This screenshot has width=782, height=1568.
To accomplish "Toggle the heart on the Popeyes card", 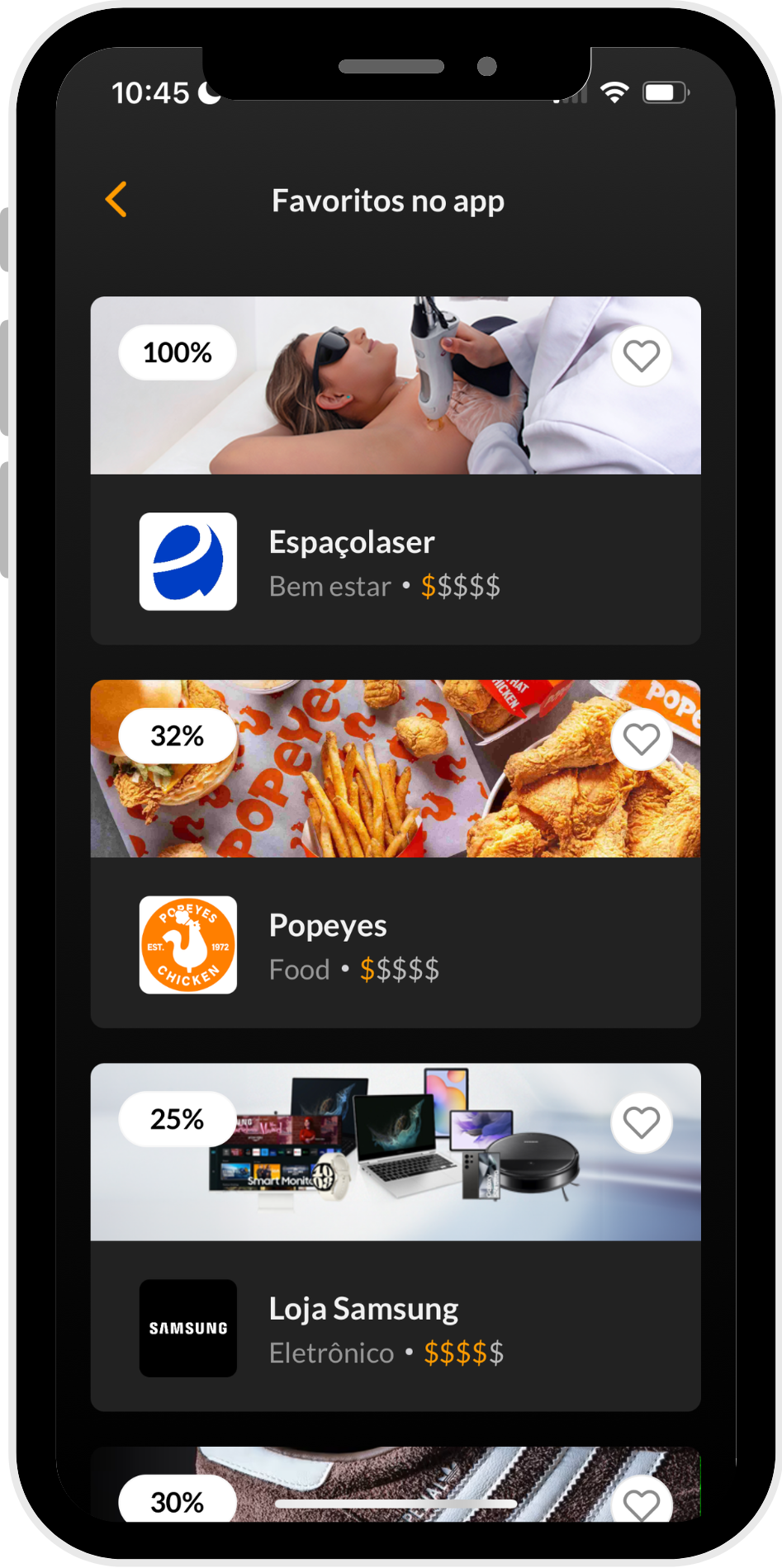I will (641, 739).
